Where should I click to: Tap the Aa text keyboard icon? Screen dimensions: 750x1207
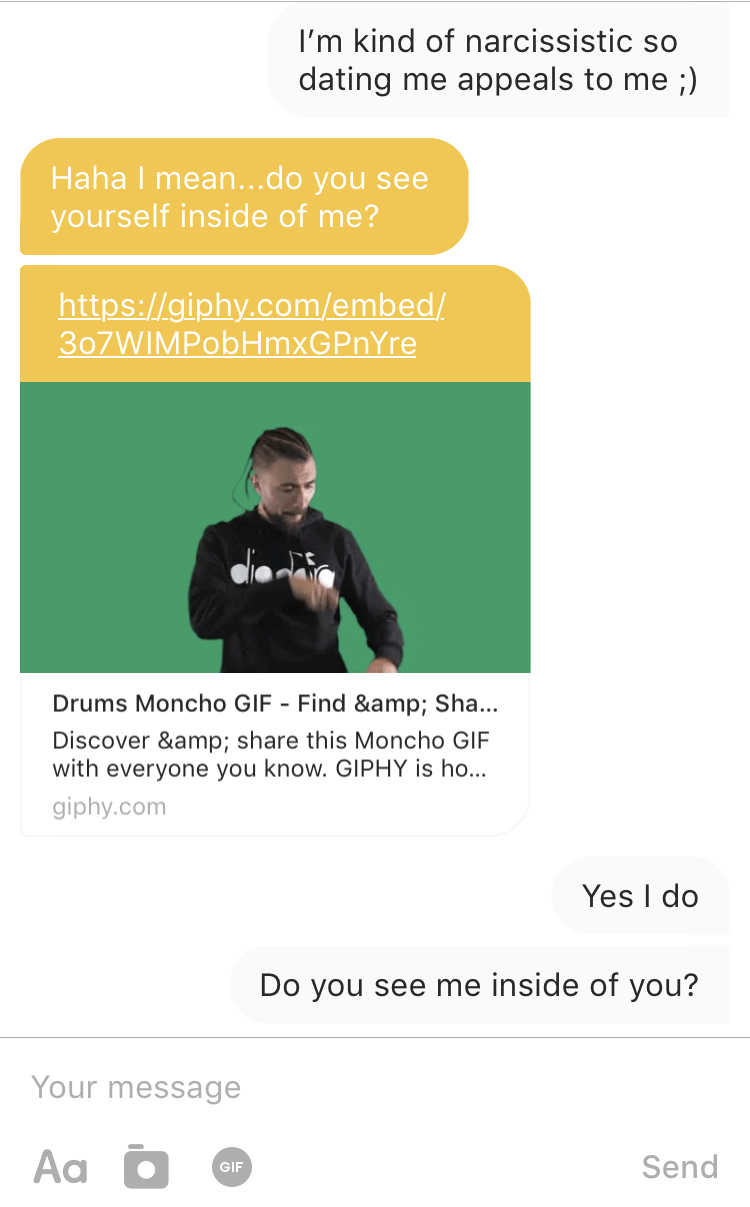point(61,1167)
